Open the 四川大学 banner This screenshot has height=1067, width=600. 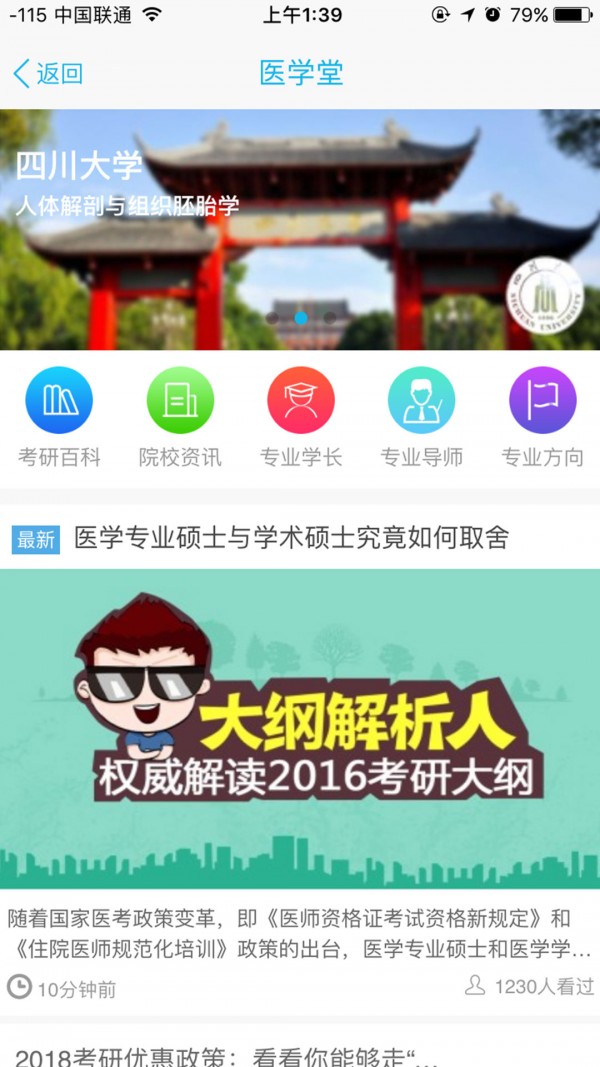tap(300, 229)
